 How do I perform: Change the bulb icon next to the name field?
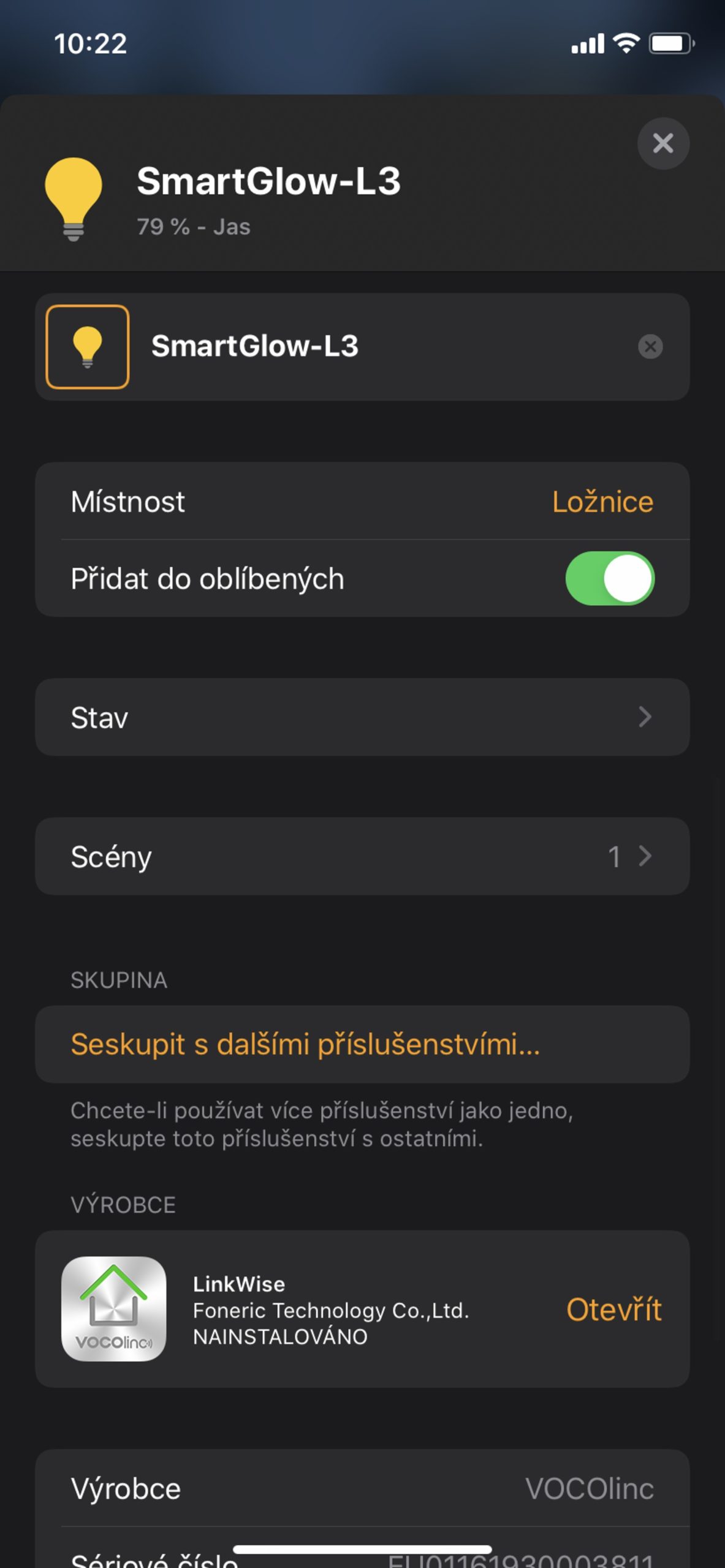click(x=87, y=347)
